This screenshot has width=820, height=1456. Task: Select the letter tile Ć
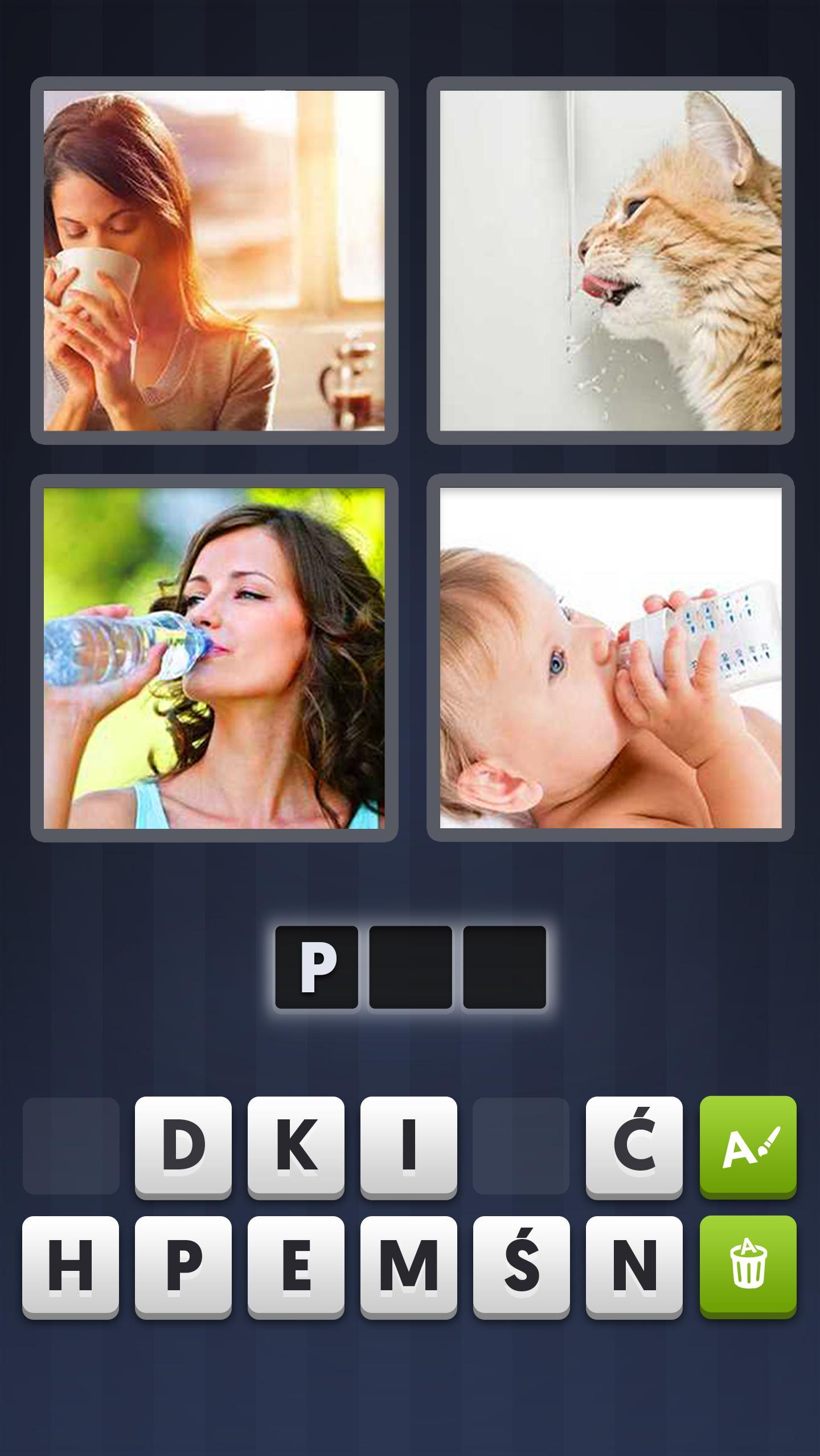(x=634, y=1146)
